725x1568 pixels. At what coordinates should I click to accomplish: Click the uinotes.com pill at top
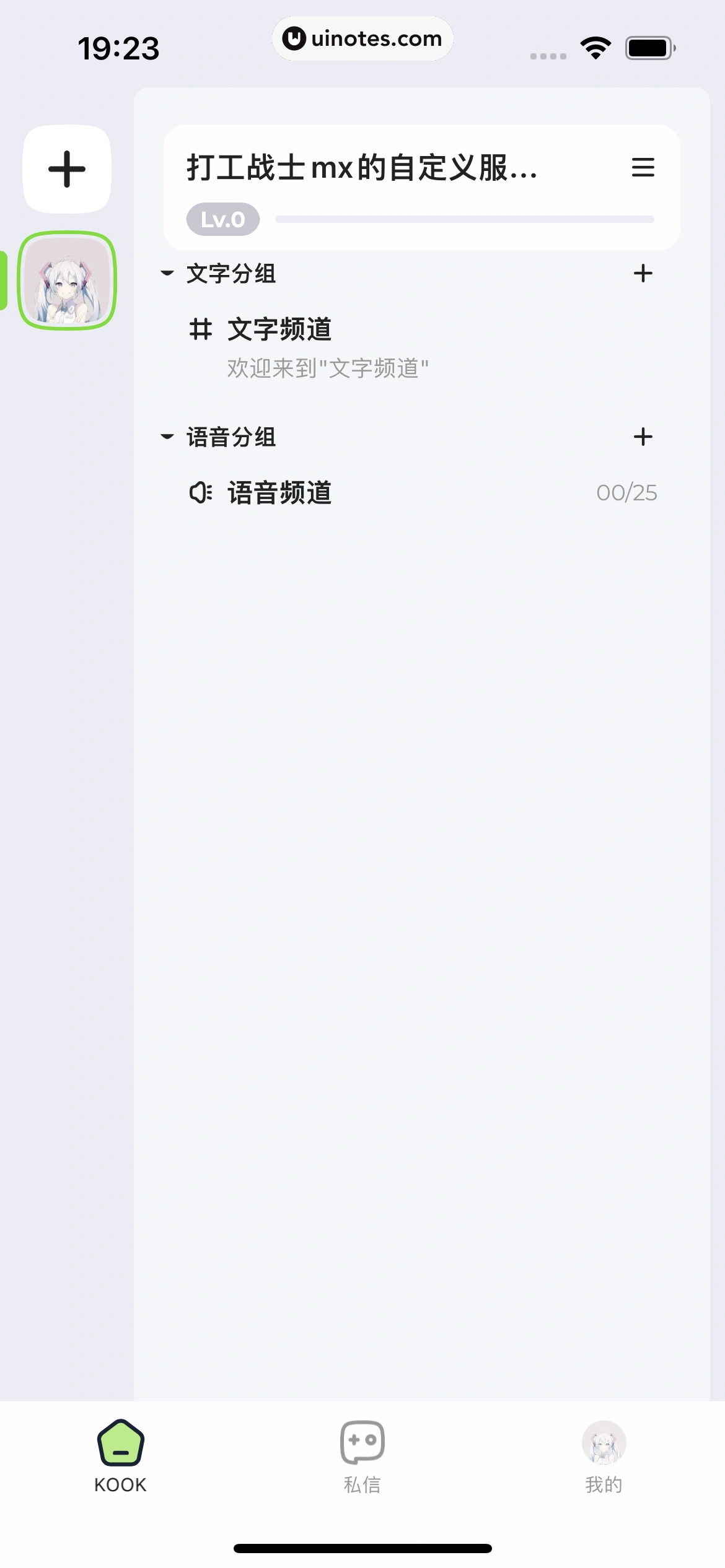click(362, 38)
